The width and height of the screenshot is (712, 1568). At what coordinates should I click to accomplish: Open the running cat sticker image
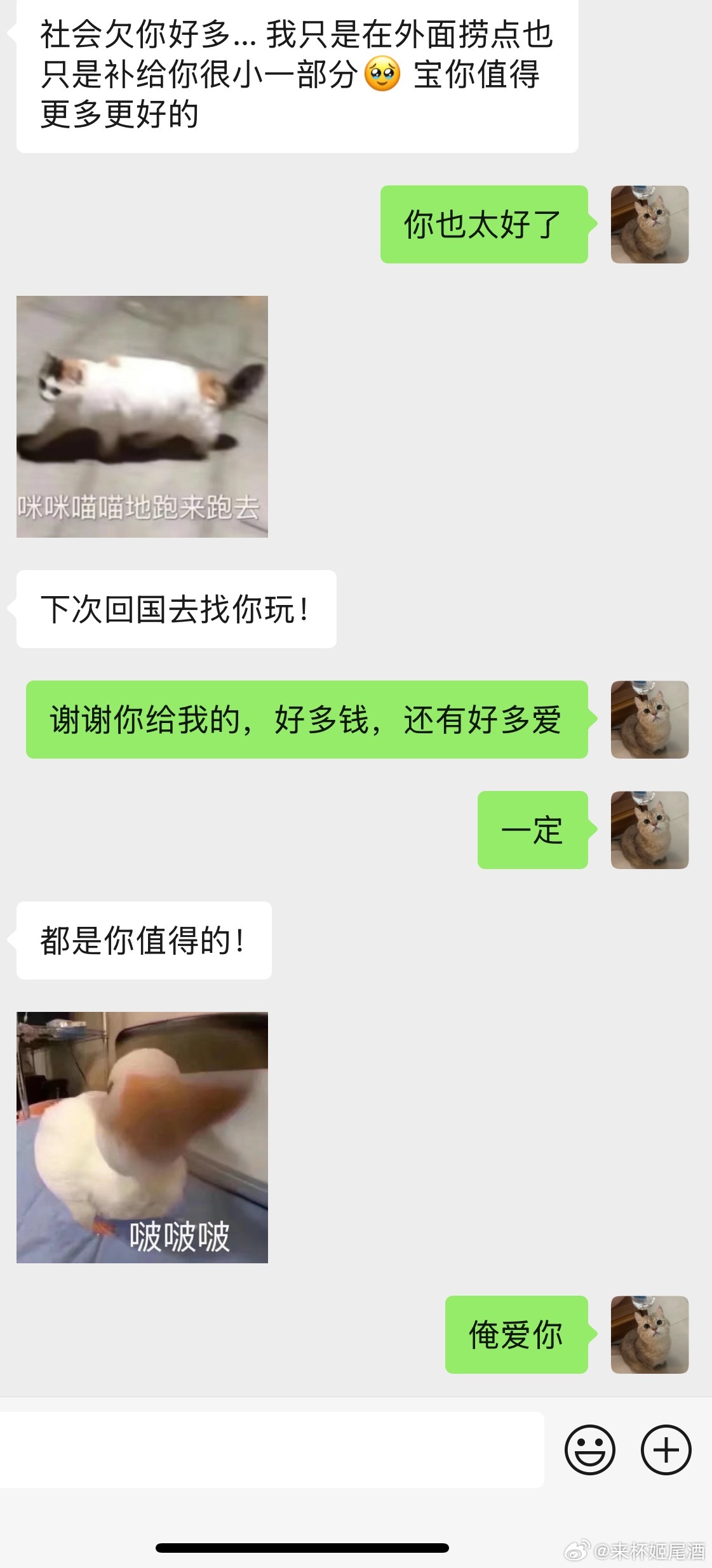142,416
